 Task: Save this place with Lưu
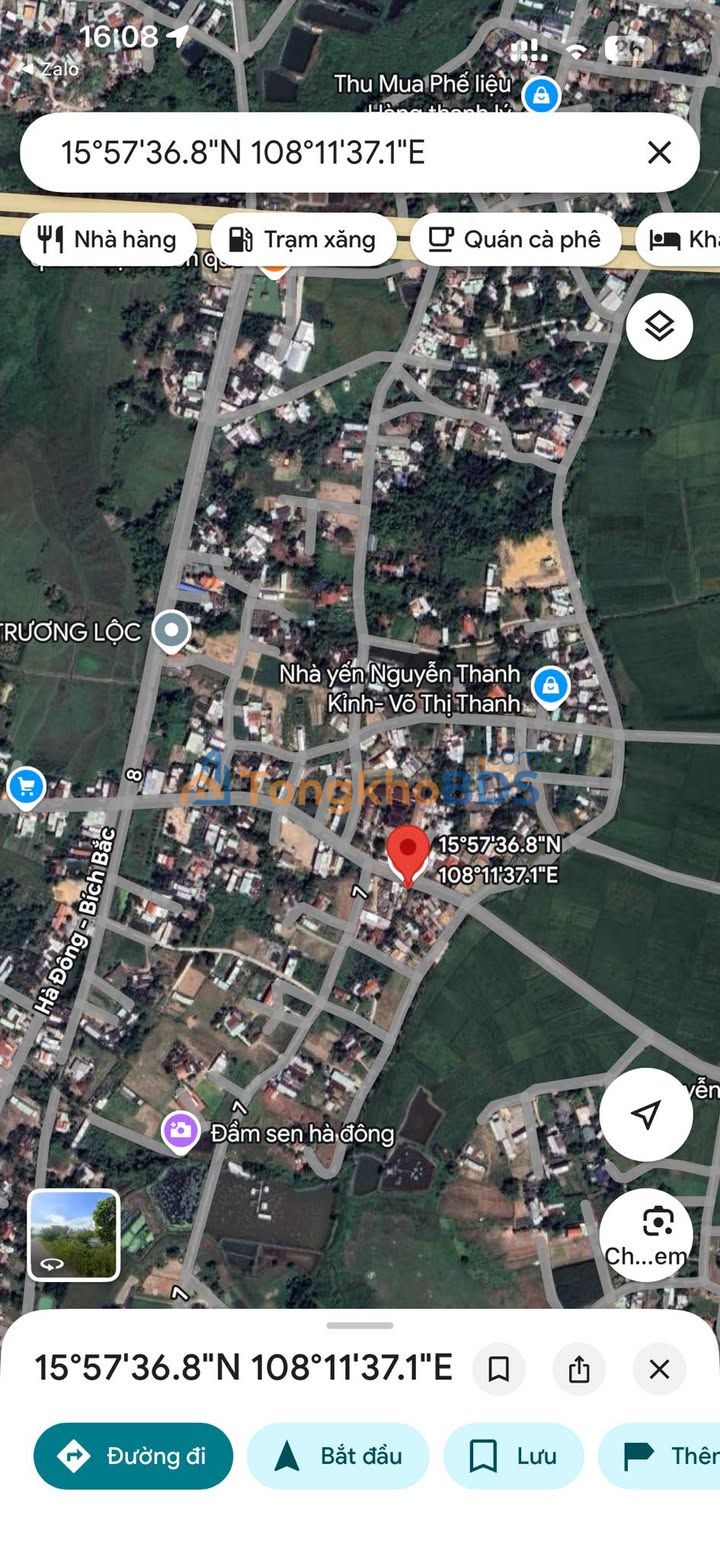coord(513,1456)
